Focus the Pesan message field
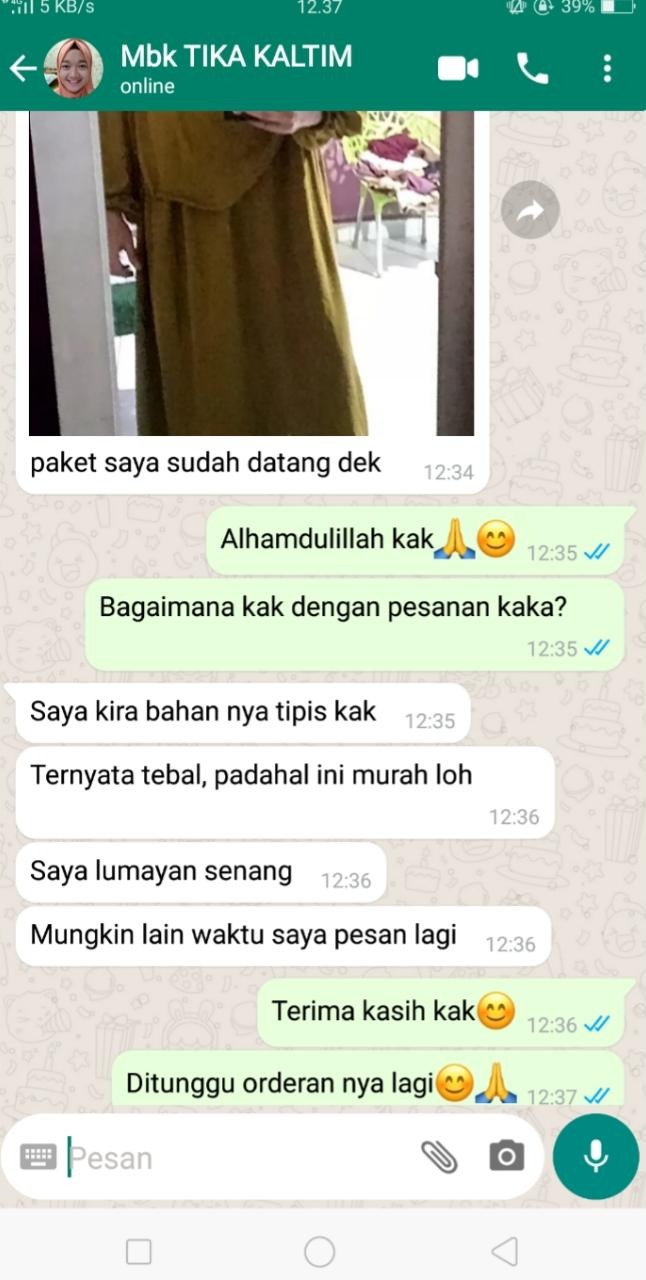Screen dimensions: 646x1280 [240, 1158]
